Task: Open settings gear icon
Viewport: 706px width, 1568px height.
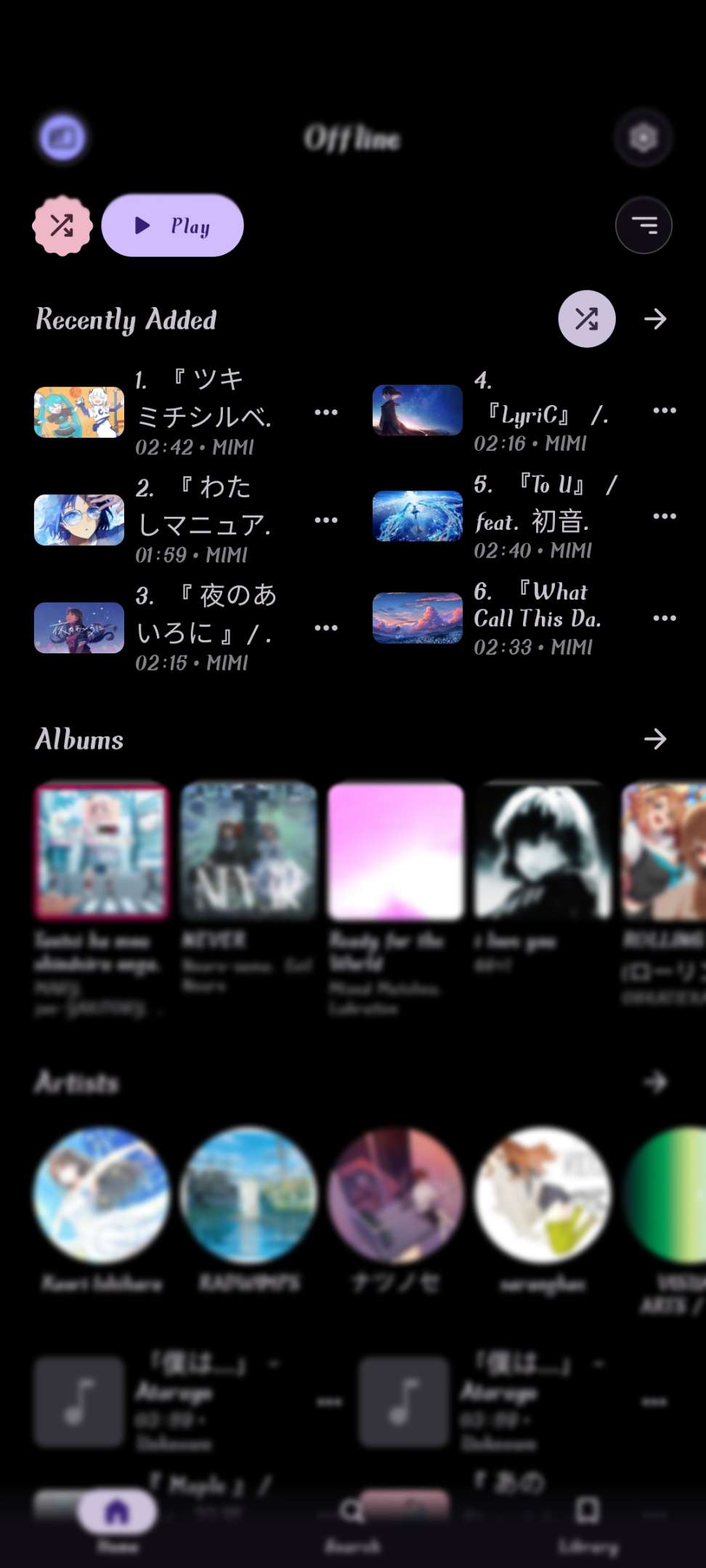Action: click(x=643, y=137)
